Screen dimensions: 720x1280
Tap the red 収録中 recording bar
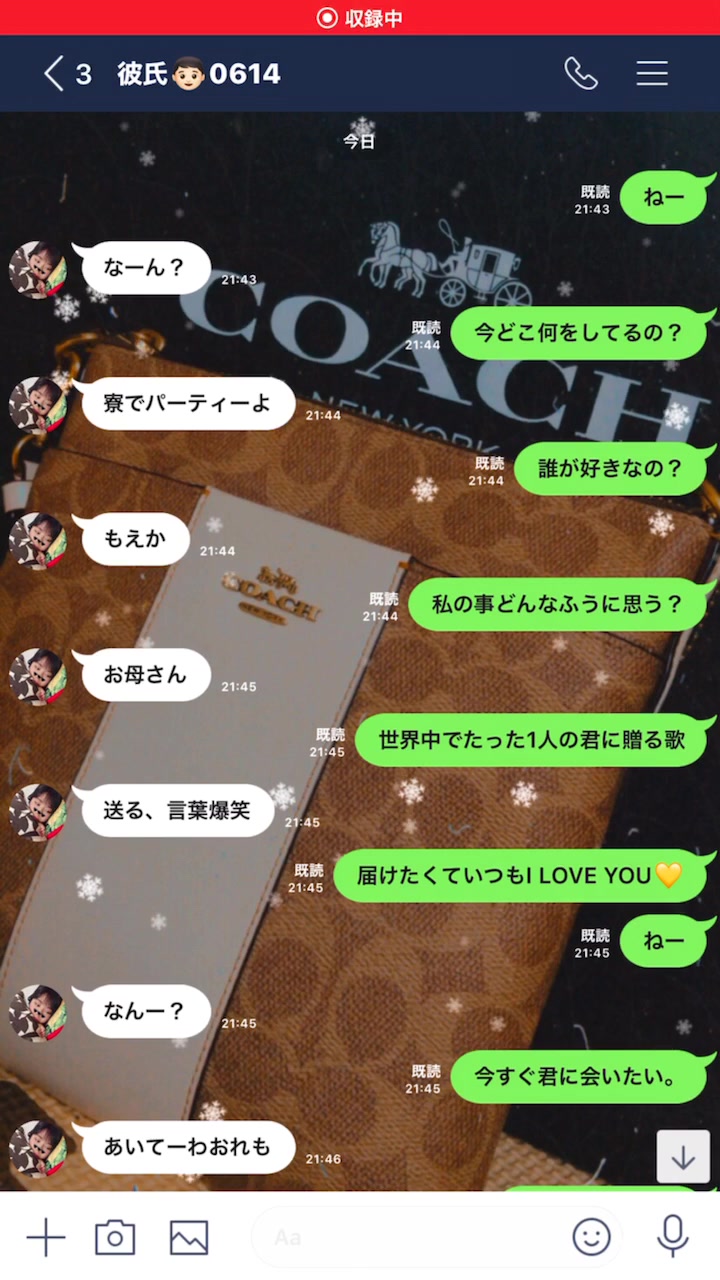click(360, 17)
